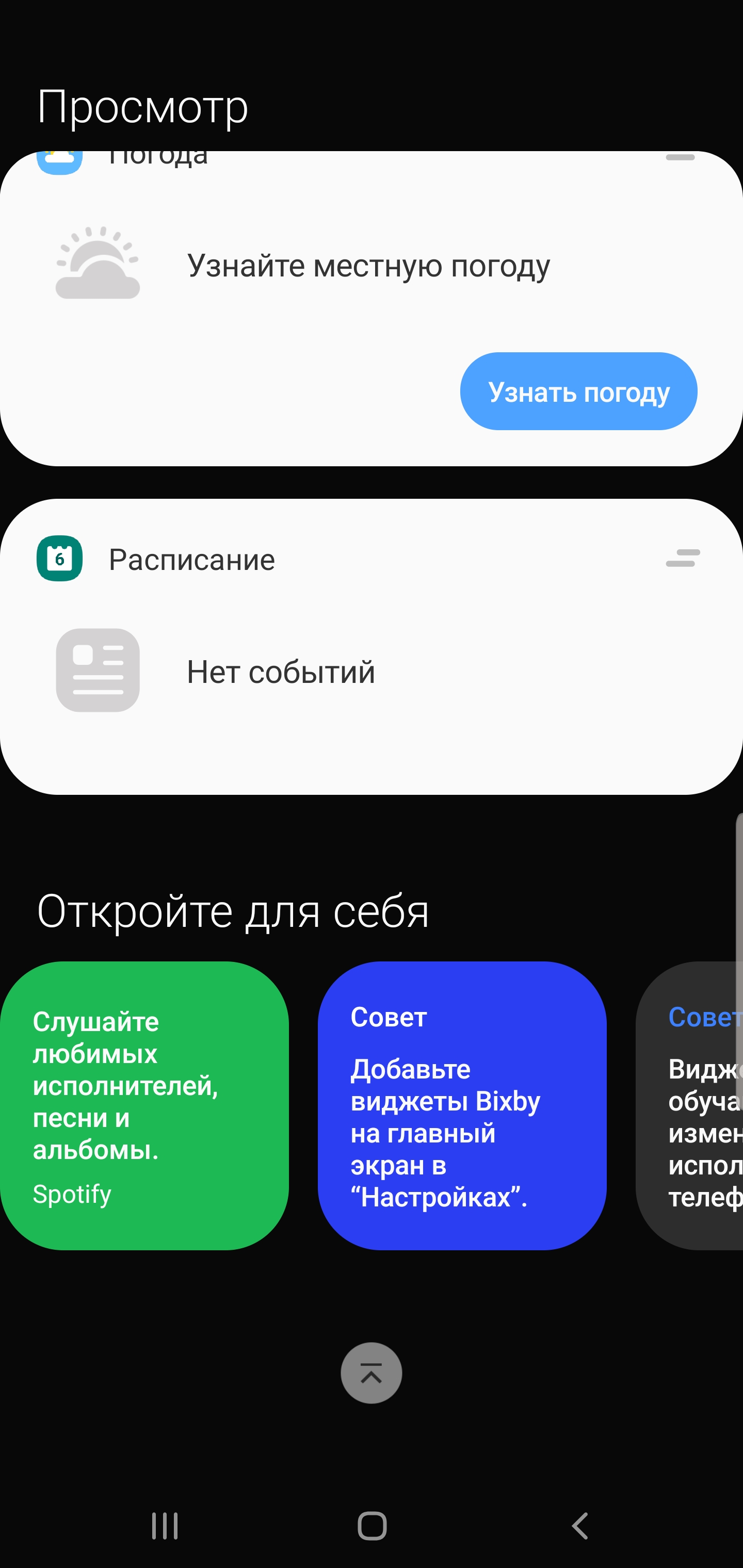Viewport: 743px width, 1568px height.
Task: Open the Bixby widgets tip card
Action: coord(462,1105)
